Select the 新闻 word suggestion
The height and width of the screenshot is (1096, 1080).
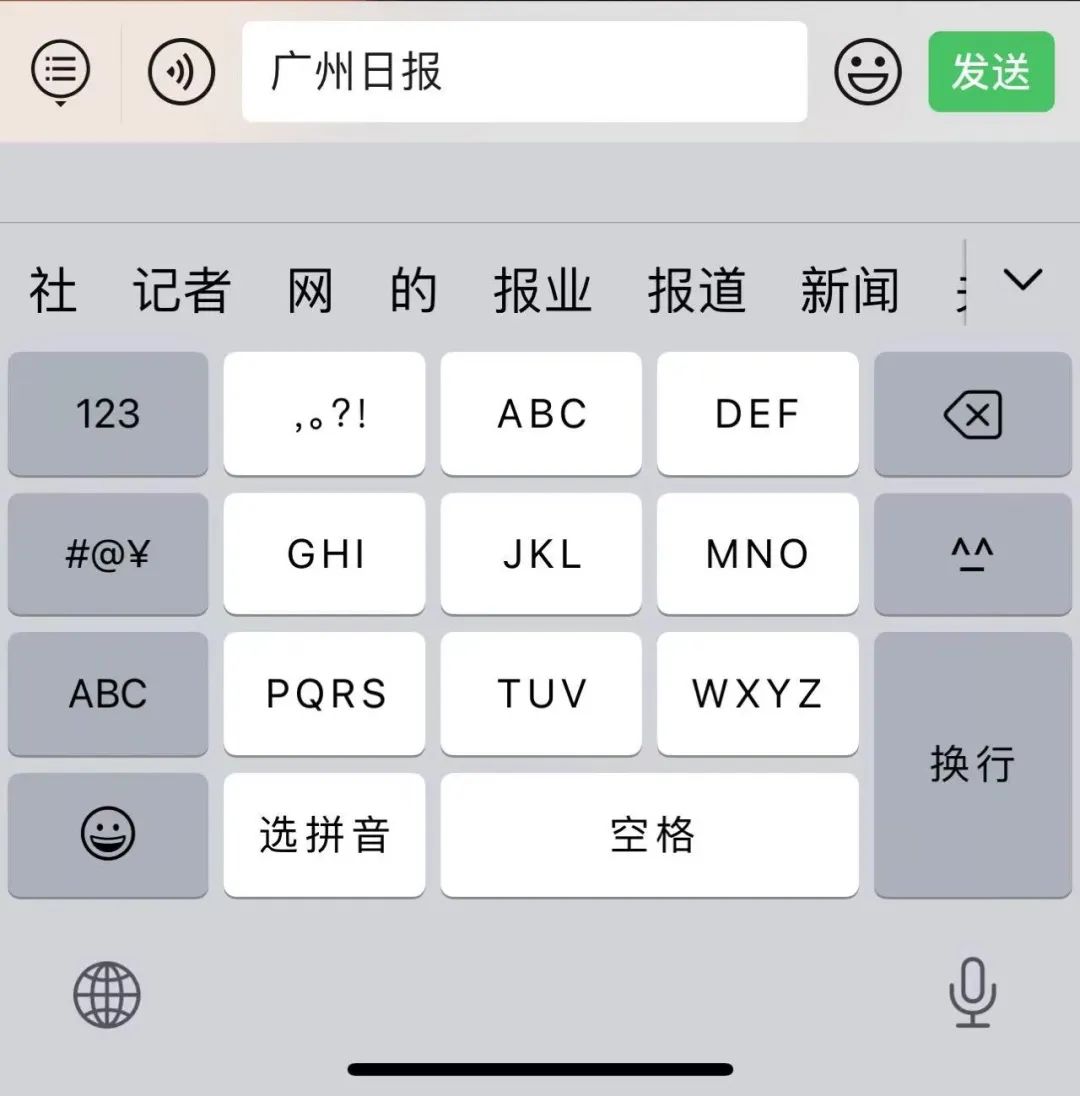tap(849, 290)
